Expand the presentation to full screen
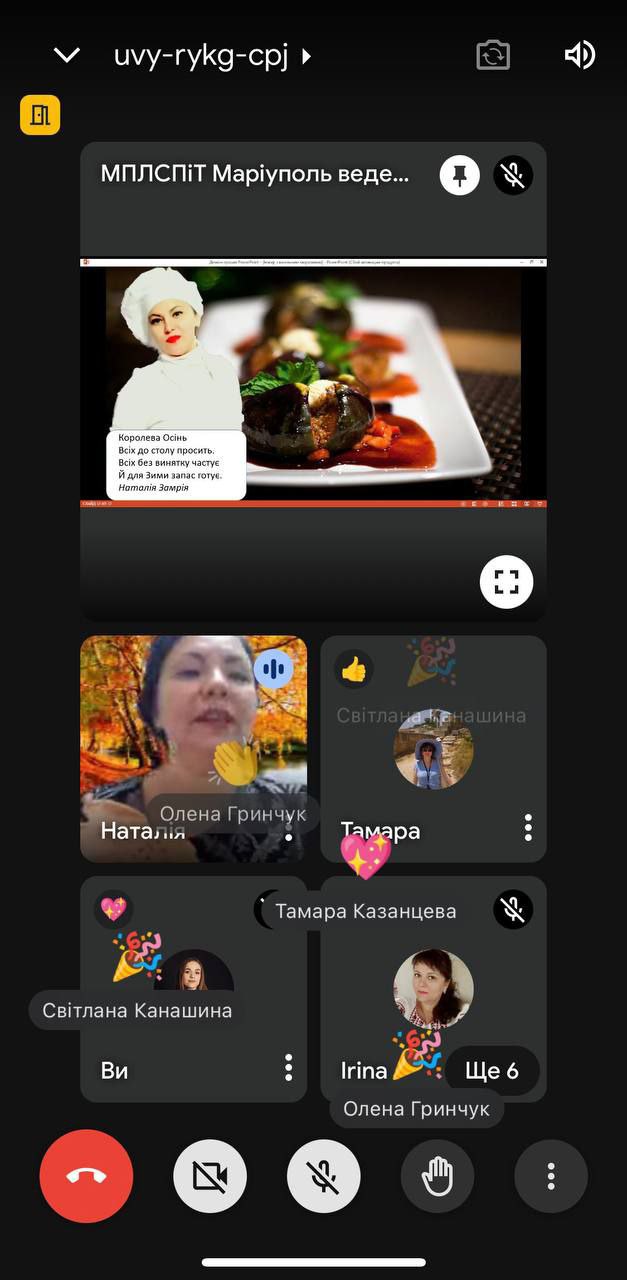 pyautogui.click(x=506, y=582)
